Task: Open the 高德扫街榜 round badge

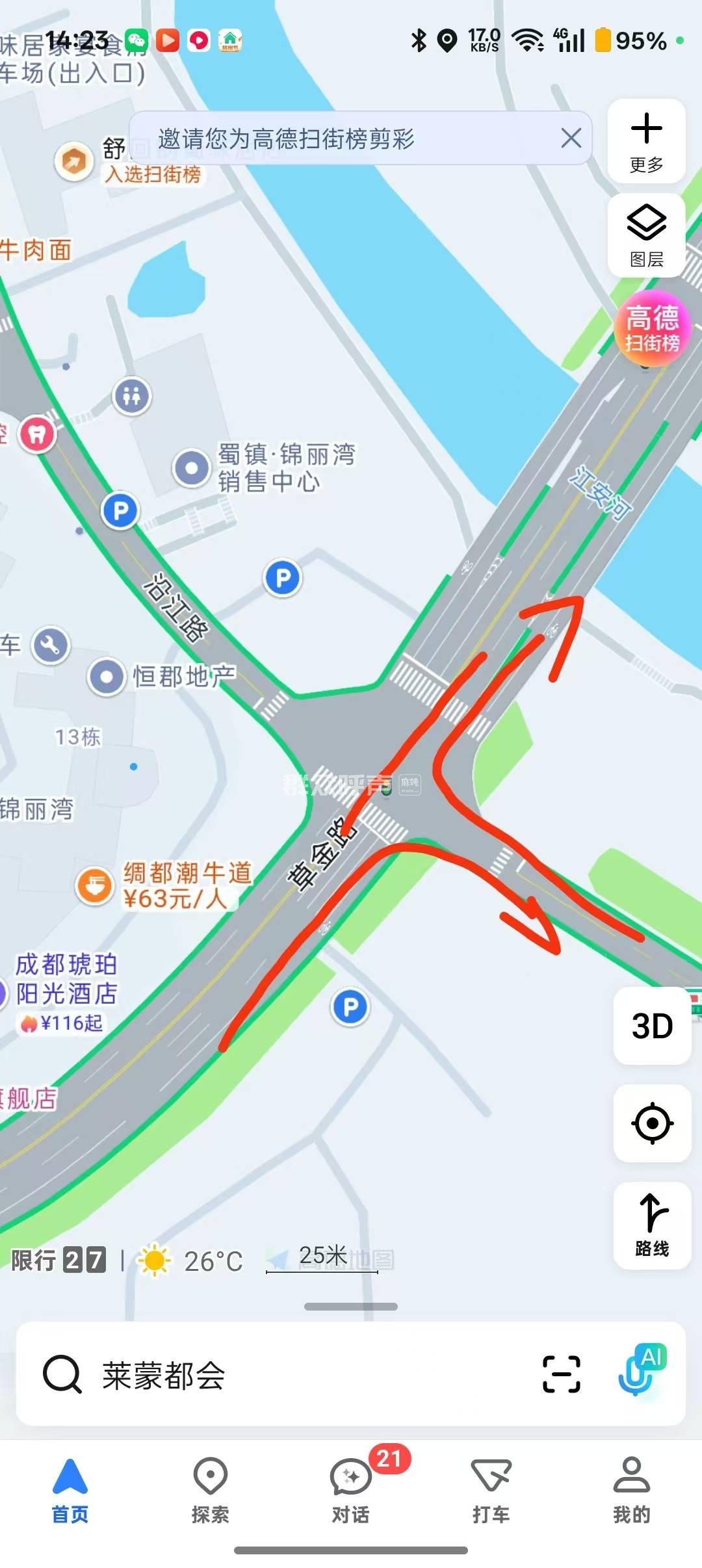Action: [x=652, y=328]
